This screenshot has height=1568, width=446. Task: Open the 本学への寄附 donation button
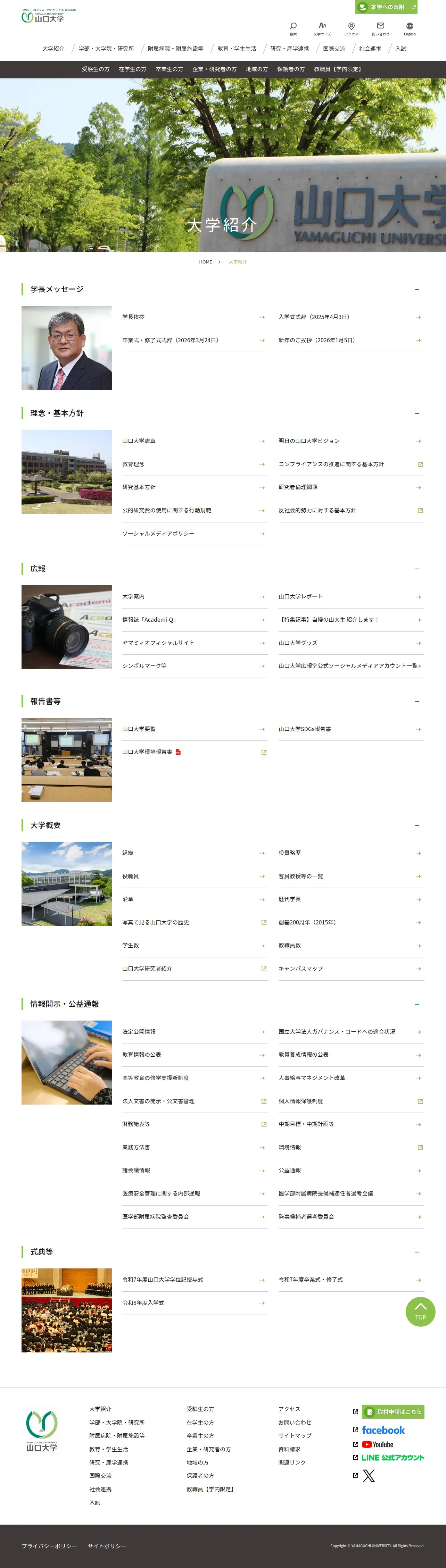(x=386, y=7)
